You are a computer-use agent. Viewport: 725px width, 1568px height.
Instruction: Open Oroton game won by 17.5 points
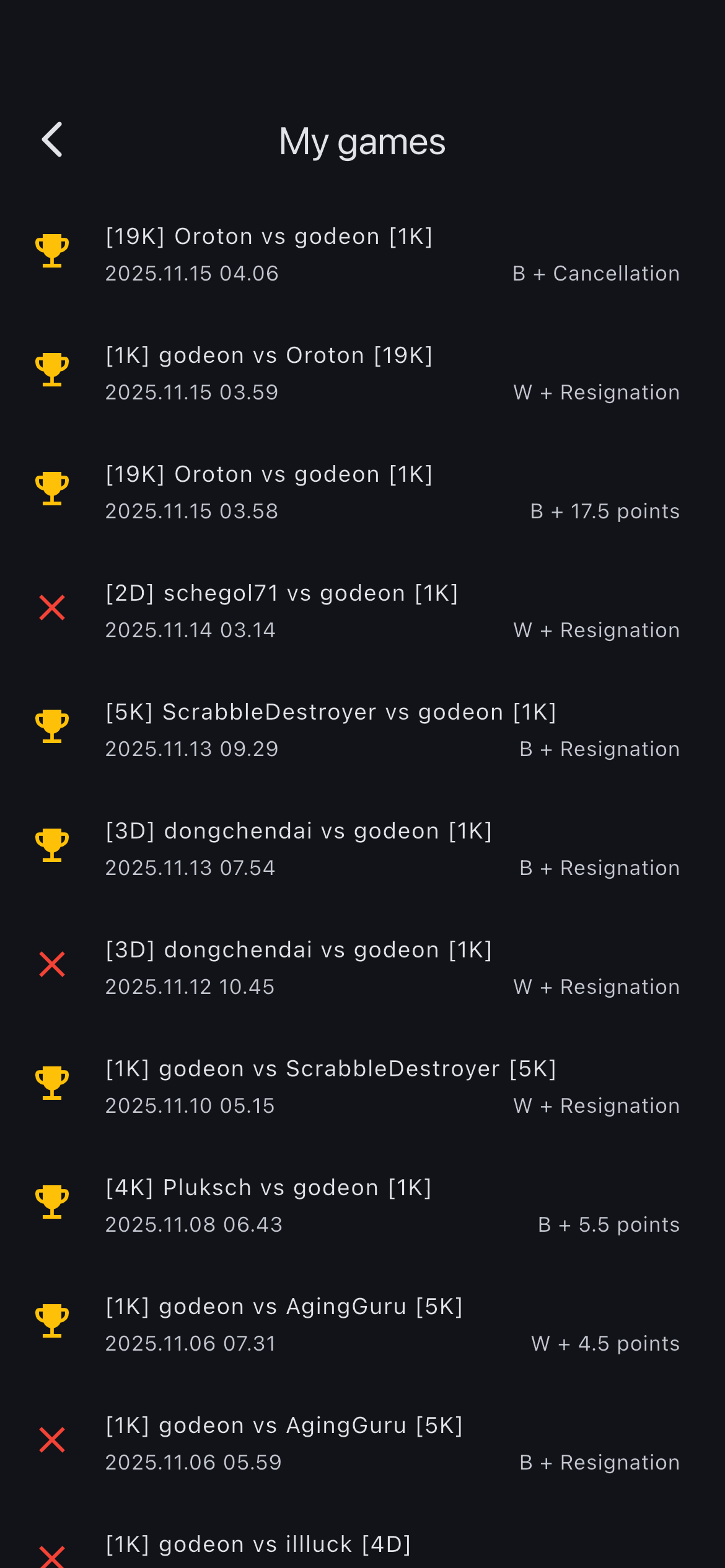(x=362, y=492)
